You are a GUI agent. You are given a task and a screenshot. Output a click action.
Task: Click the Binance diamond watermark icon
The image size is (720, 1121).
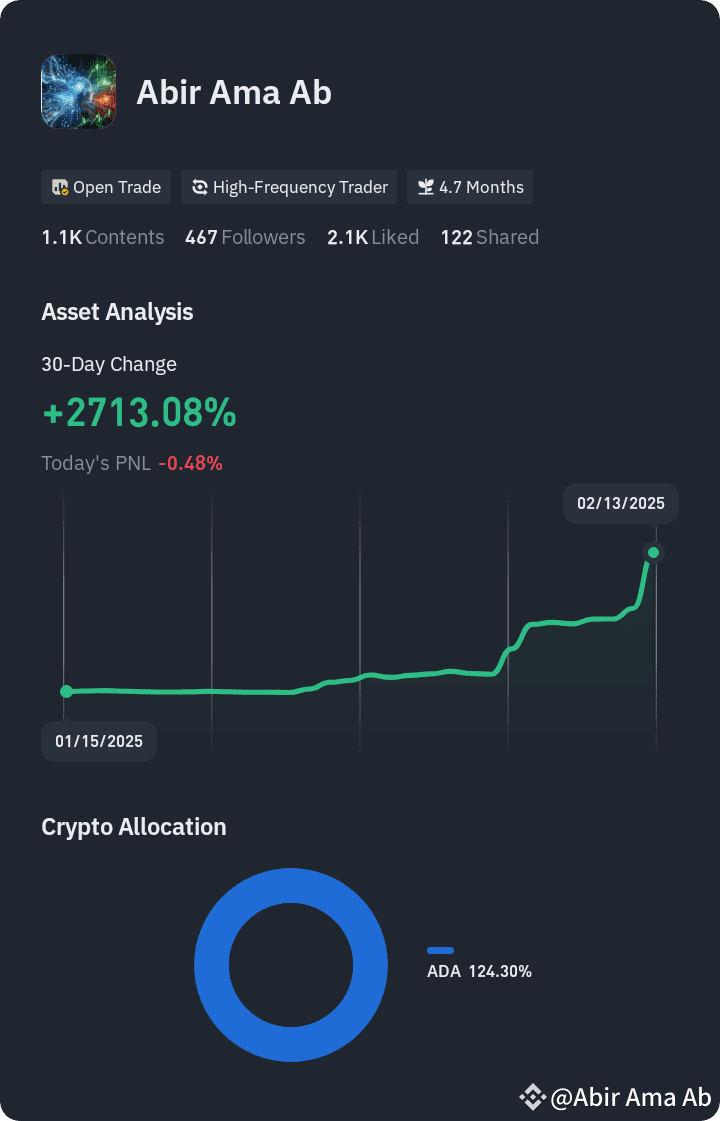pyautogui.click(x=533, y=1096)
